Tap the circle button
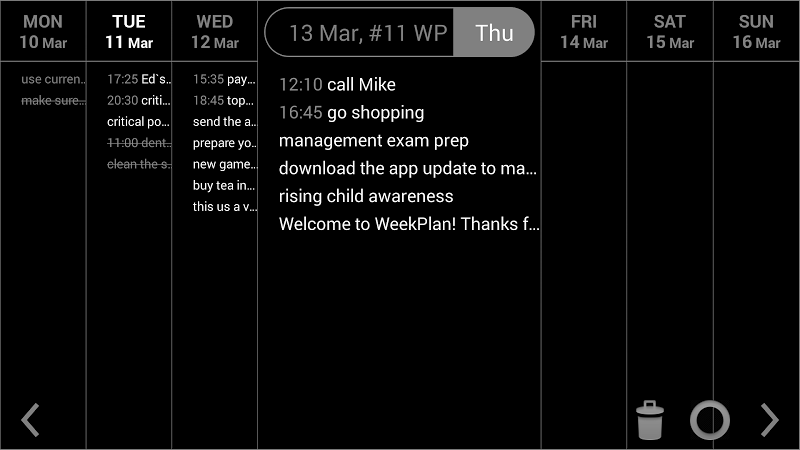Image resolution: width=800 pixels, height=450 pixels. click(x=709, y=420)
